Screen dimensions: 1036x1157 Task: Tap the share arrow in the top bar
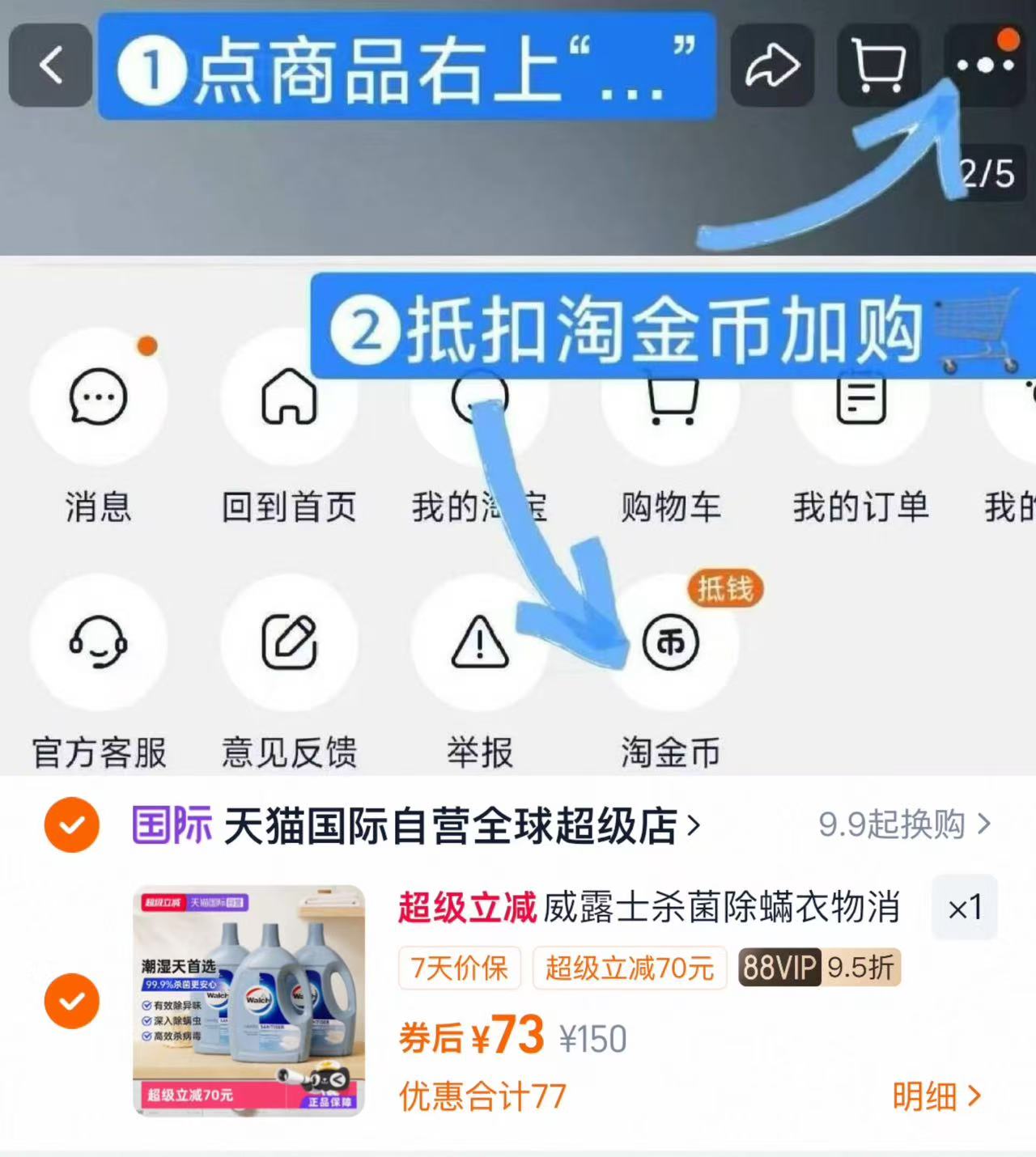tap(771, 66)
